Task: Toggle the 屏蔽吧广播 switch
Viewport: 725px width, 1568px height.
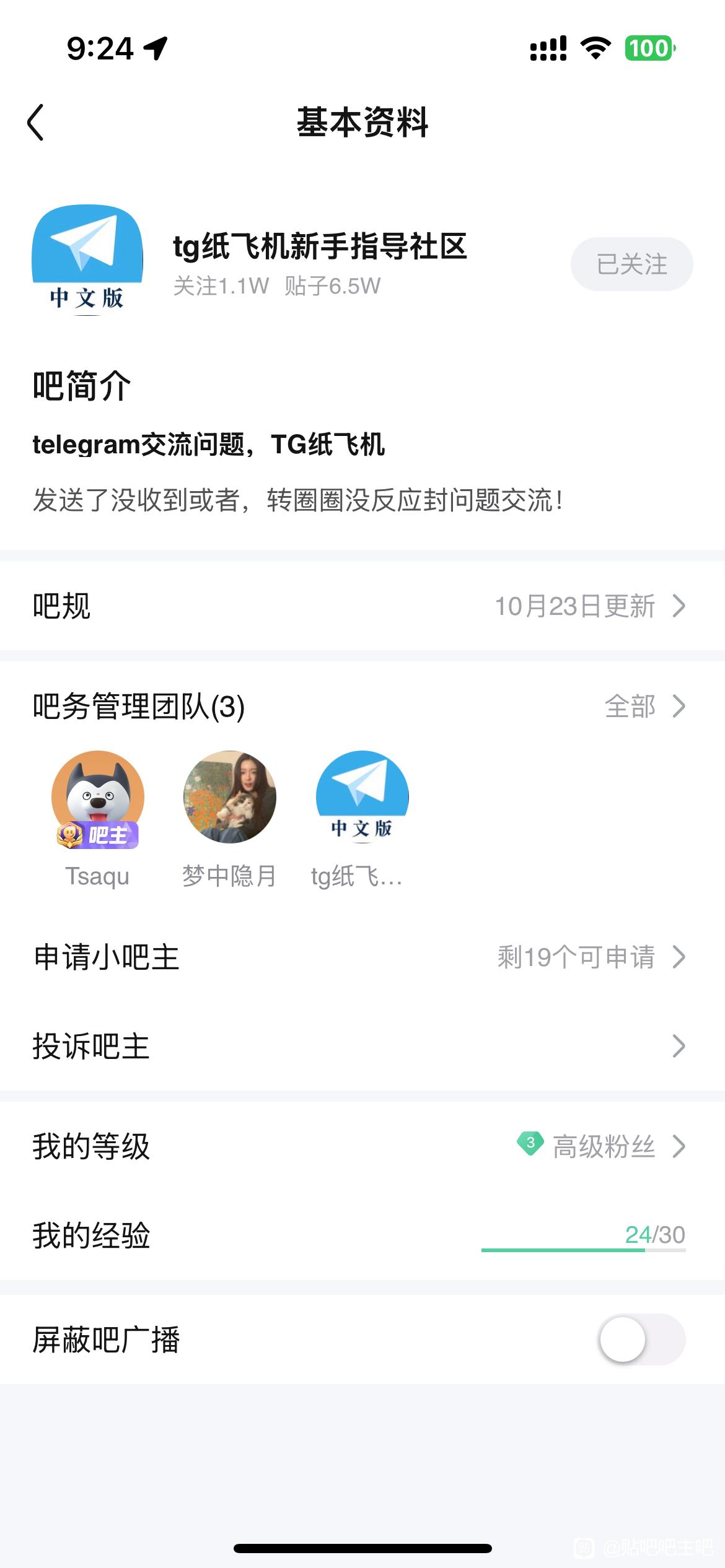Action: tap(641, 1339)
